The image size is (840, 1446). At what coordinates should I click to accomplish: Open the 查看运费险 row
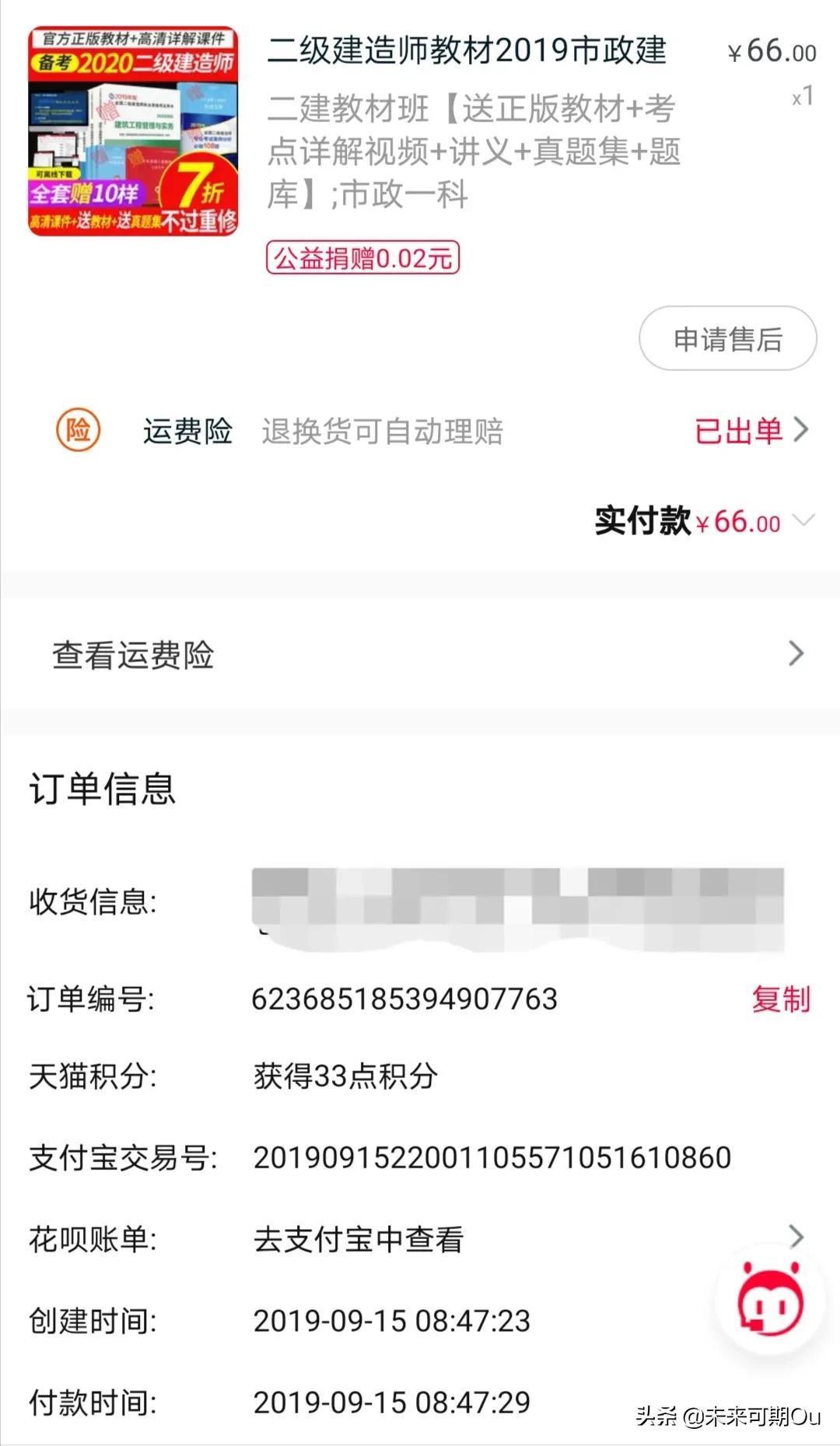tap(420, 654)
